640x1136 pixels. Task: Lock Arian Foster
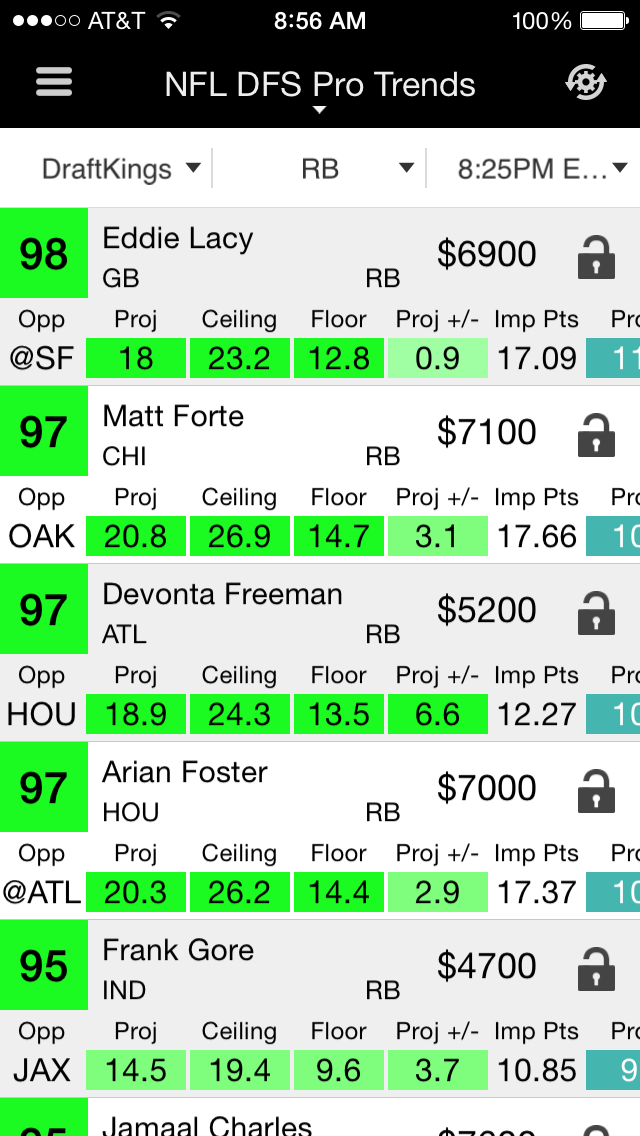[x=596, y=791]
